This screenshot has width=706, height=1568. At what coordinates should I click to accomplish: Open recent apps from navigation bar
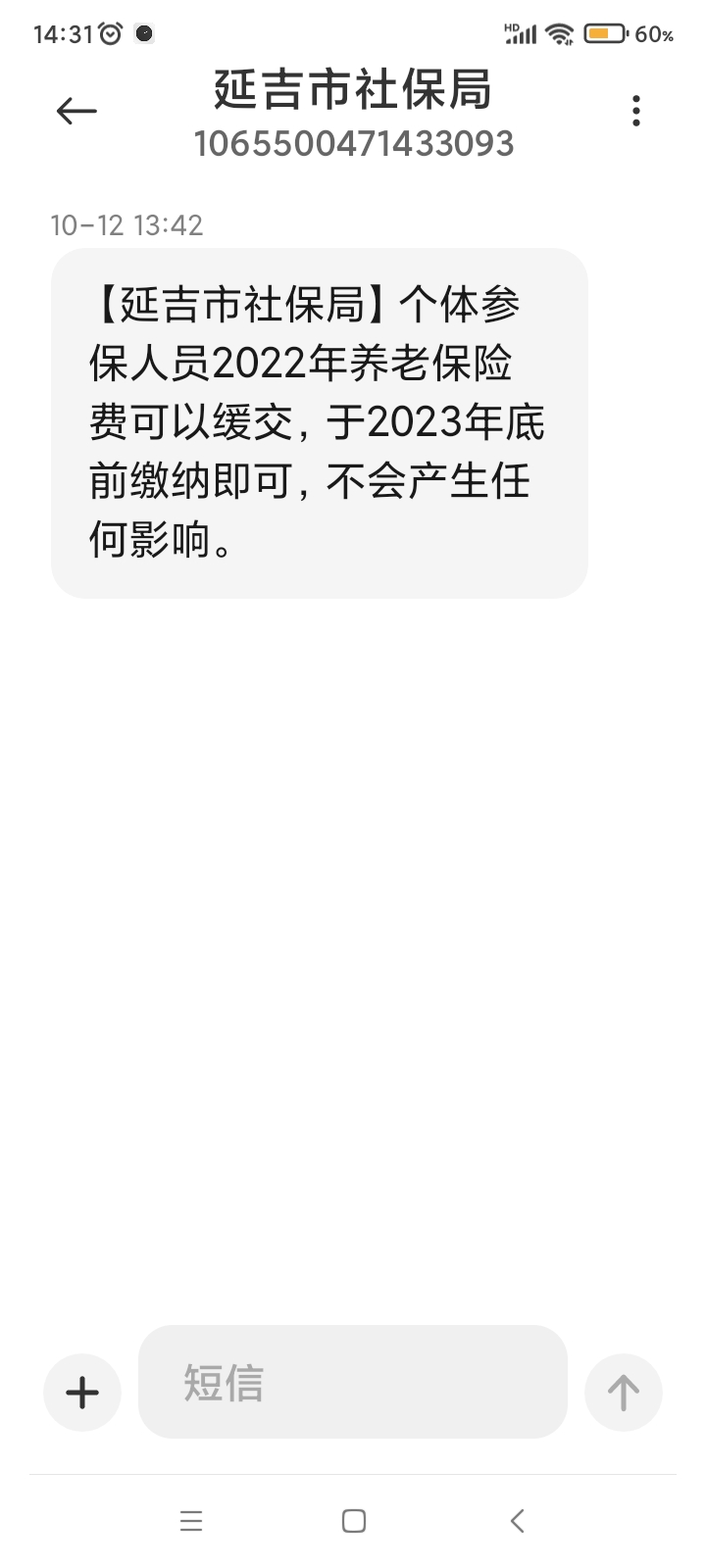(x=191, y=1521)
